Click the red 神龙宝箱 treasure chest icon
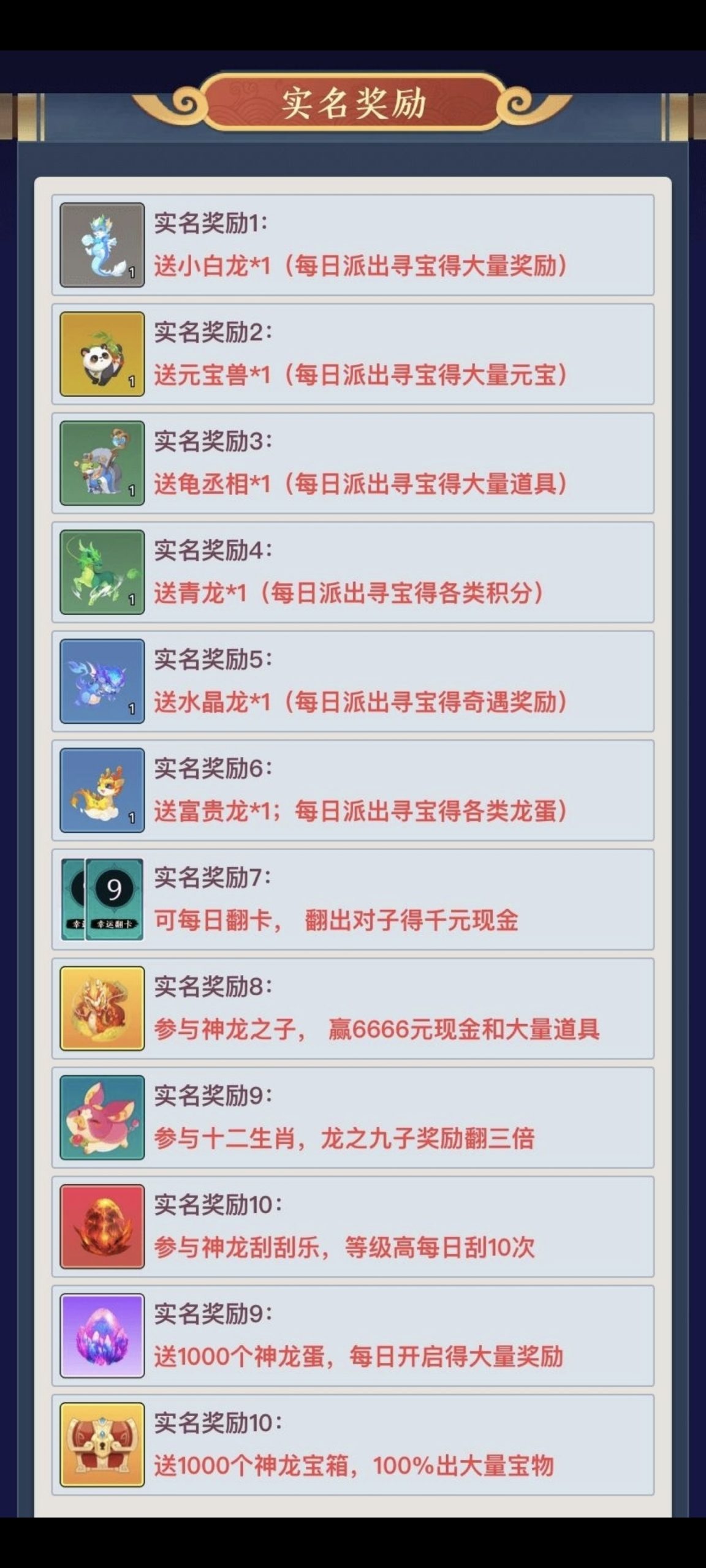The image size is (706, 1568). tap(102, 1449)
